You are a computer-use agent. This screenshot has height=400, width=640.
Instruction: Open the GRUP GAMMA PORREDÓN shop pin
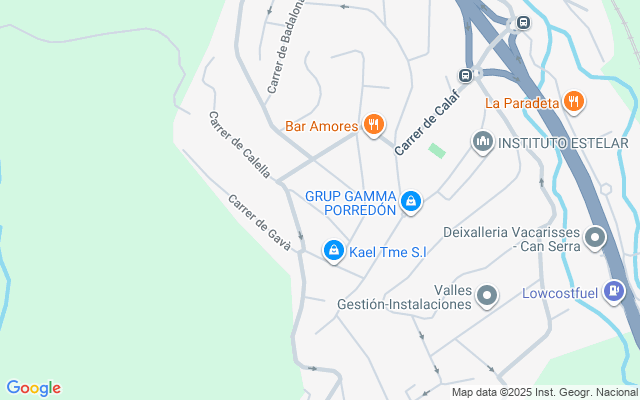tap(410, 202)
